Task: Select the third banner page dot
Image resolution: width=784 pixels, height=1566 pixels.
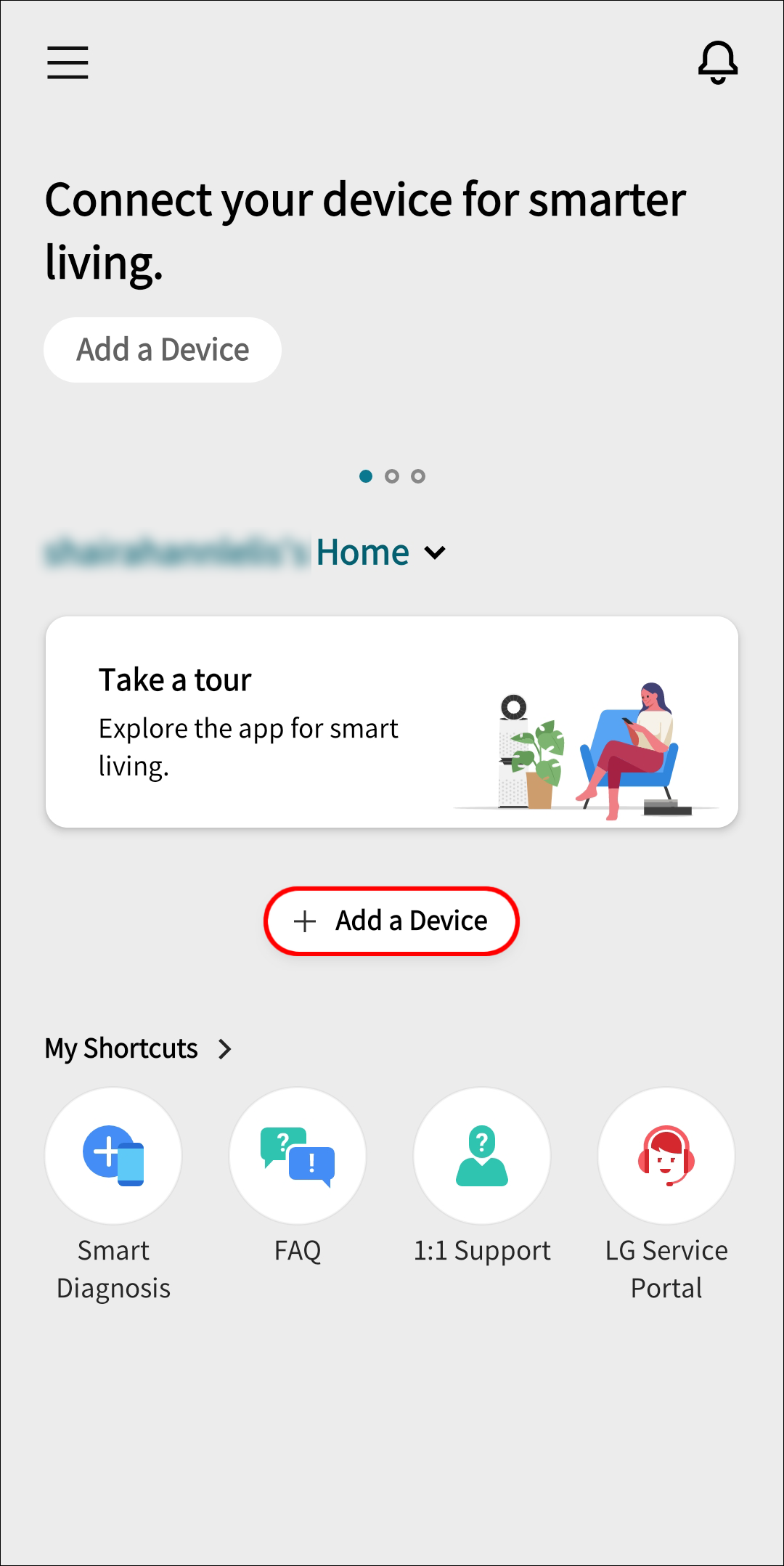Action: pos(418,476)
